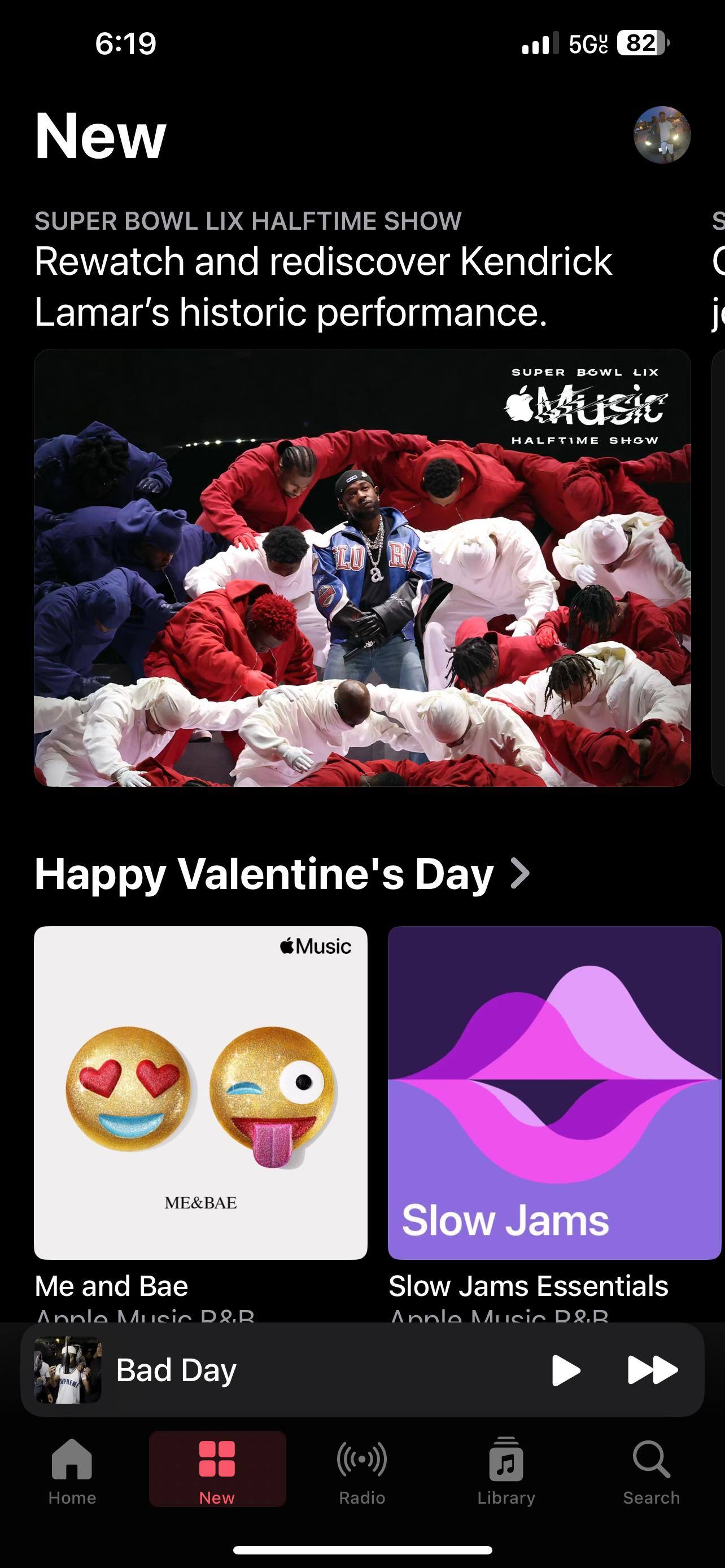Open the Super Bowl LIX Halftime Show feature
The width and height of the screenshot is (725, 1568).
362,567
